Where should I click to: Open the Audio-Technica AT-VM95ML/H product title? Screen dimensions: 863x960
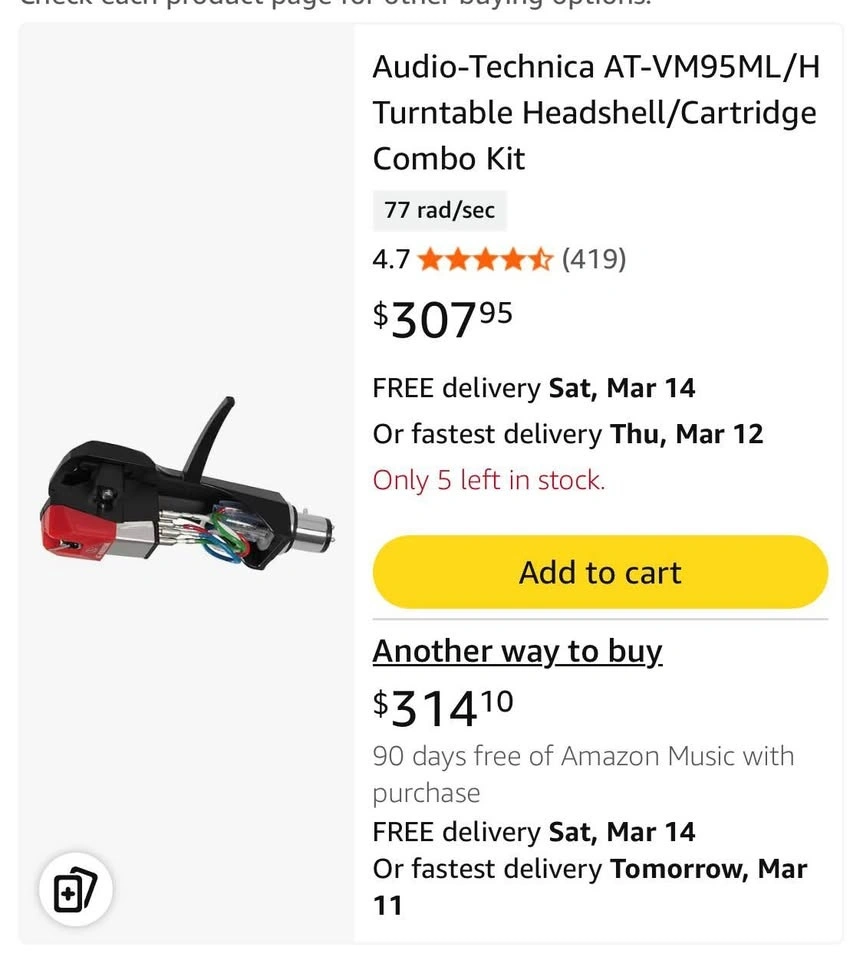point(595,113)
